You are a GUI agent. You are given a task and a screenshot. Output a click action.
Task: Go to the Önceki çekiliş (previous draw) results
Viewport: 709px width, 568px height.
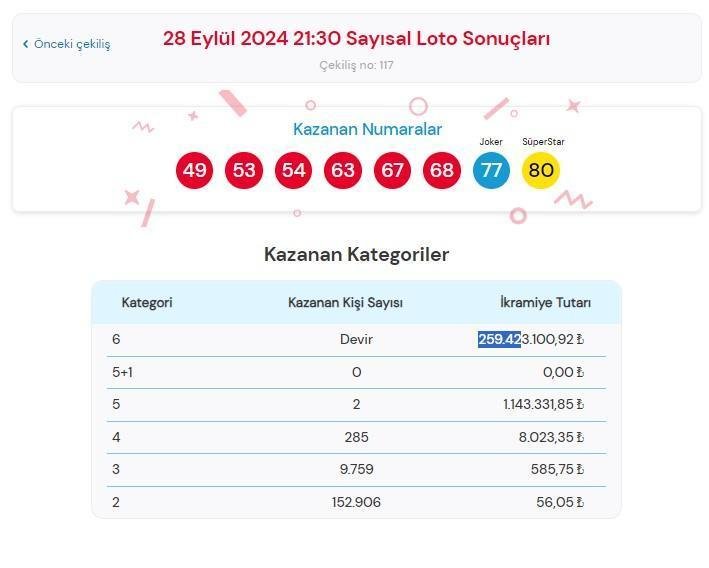point(68,44)
